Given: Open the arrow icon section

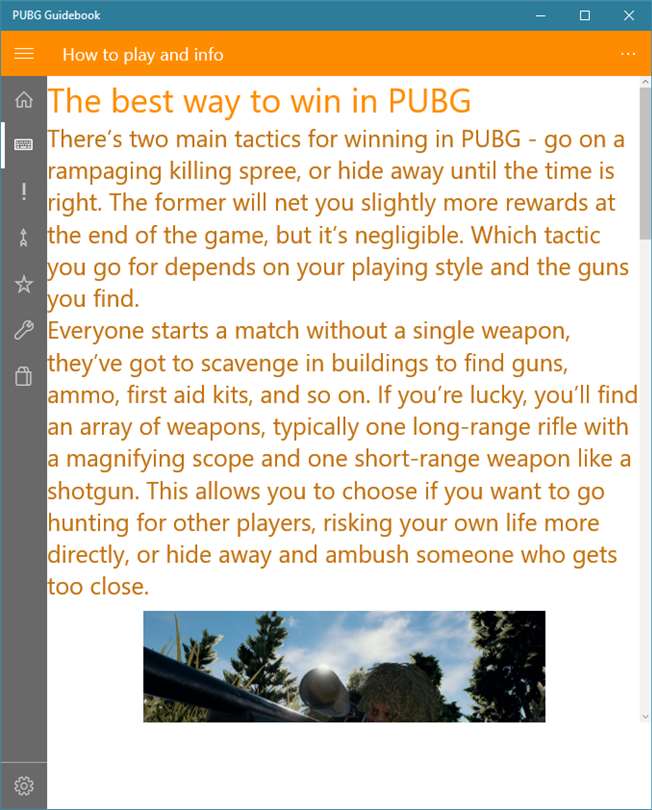Looking at the screenshot, I should 24,238.
